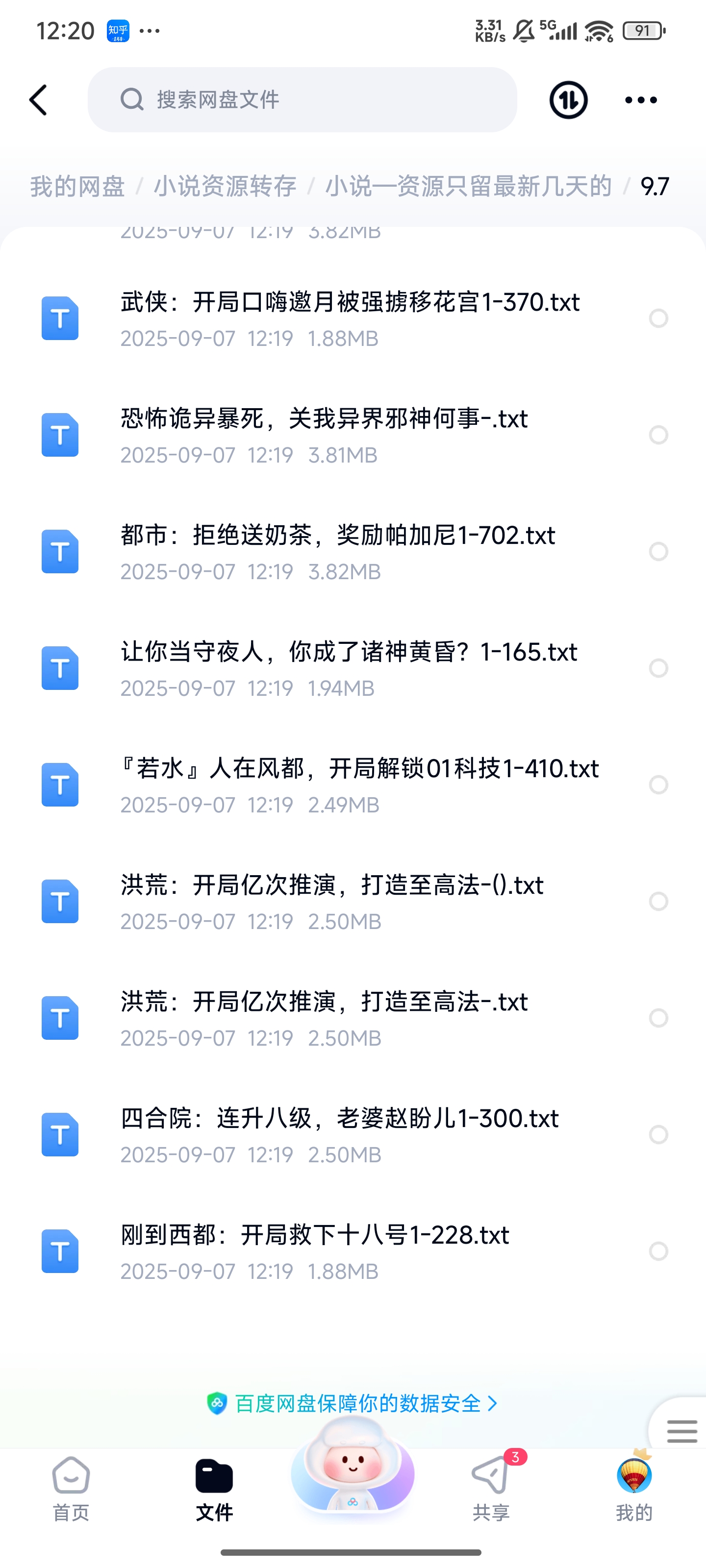Open the file 武侠：开局口嗨邀月被强掳移花宫1-370.txt
Image resolution: width=706 pixels, height=1568 pixels.
click(350, 318)
